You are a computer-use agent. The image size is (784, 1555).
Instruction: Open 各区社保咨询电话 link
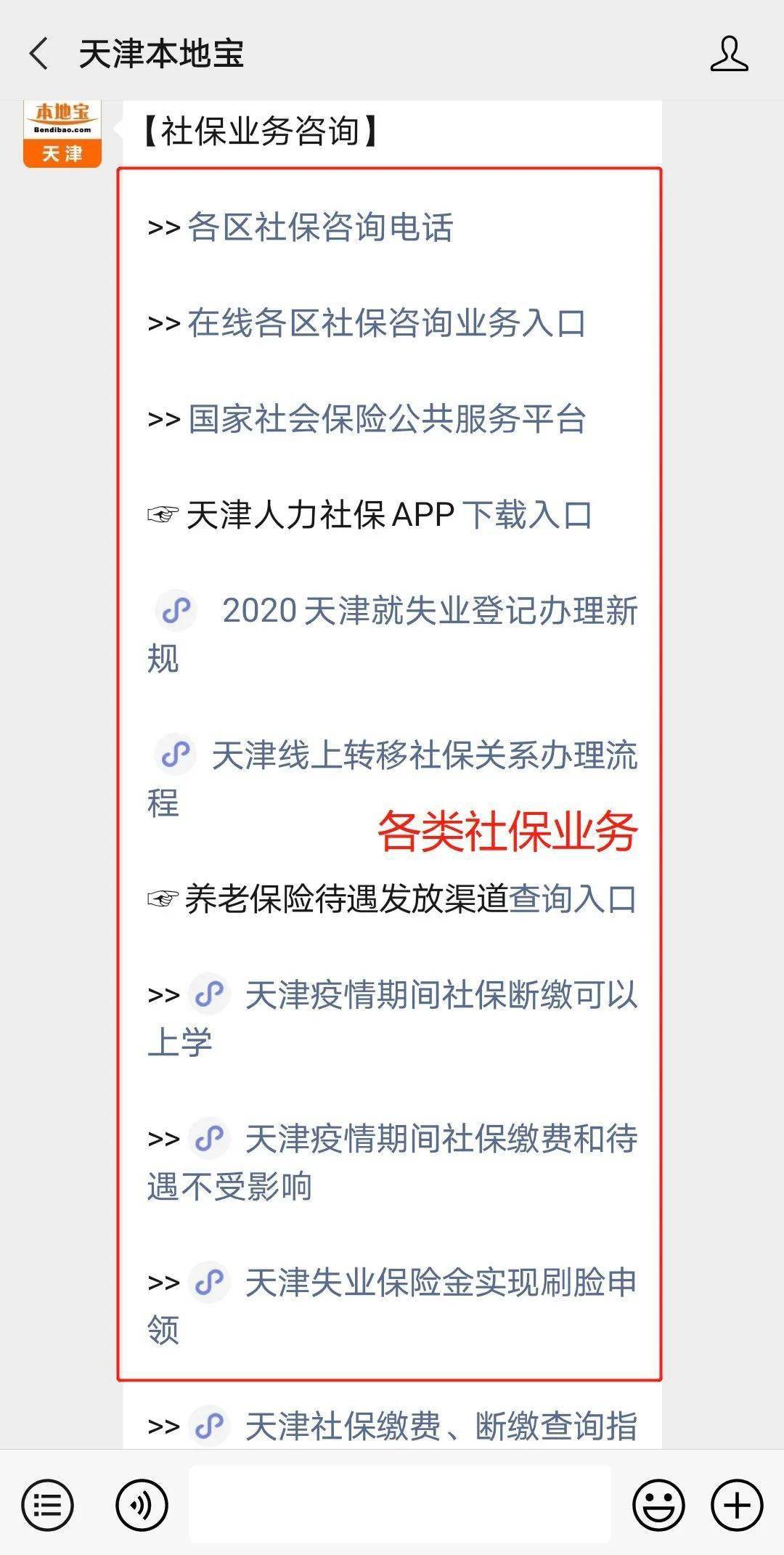(x=320, y=227)
